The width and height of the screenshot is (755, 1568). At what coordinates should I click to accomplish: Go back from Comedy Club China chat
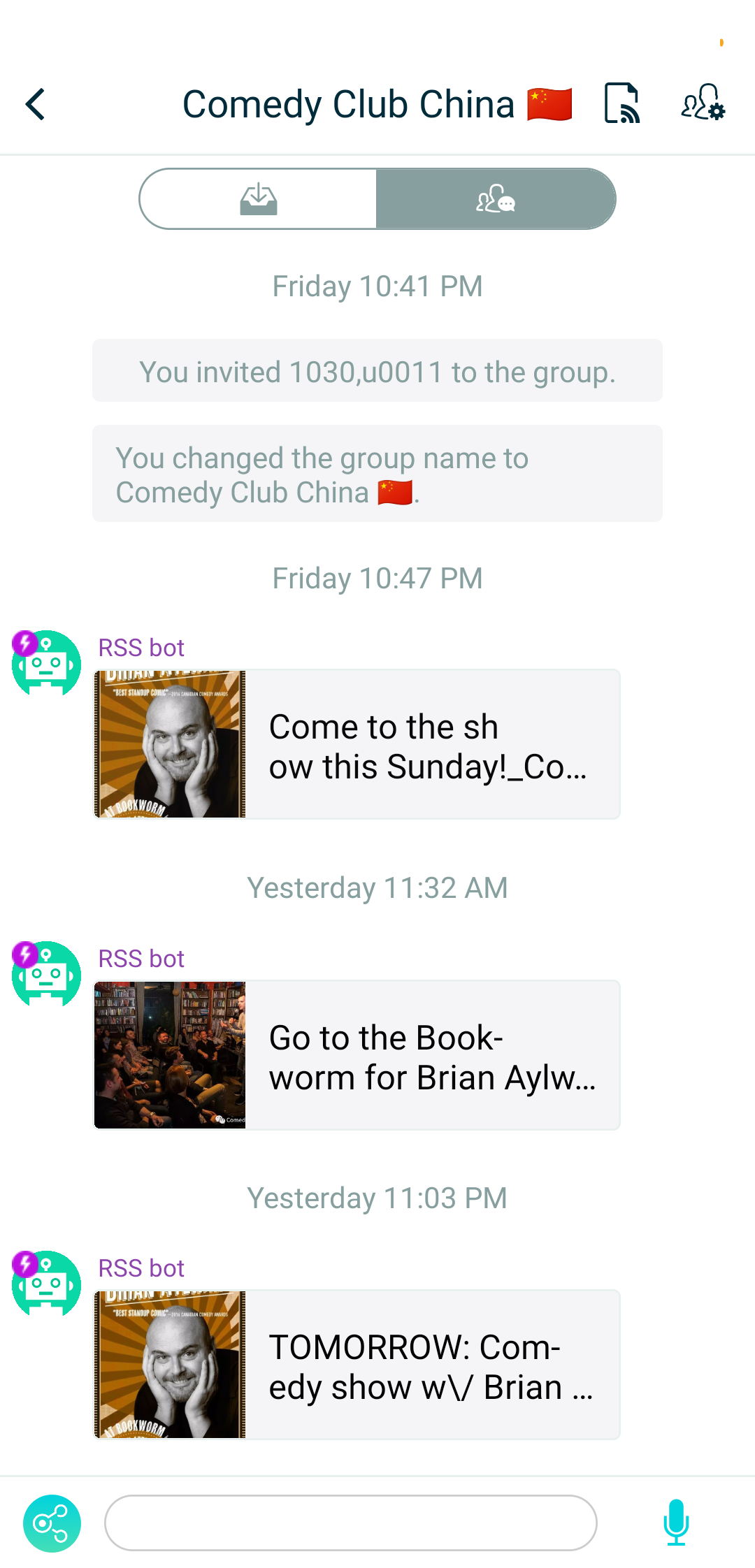tap(36, 105)
